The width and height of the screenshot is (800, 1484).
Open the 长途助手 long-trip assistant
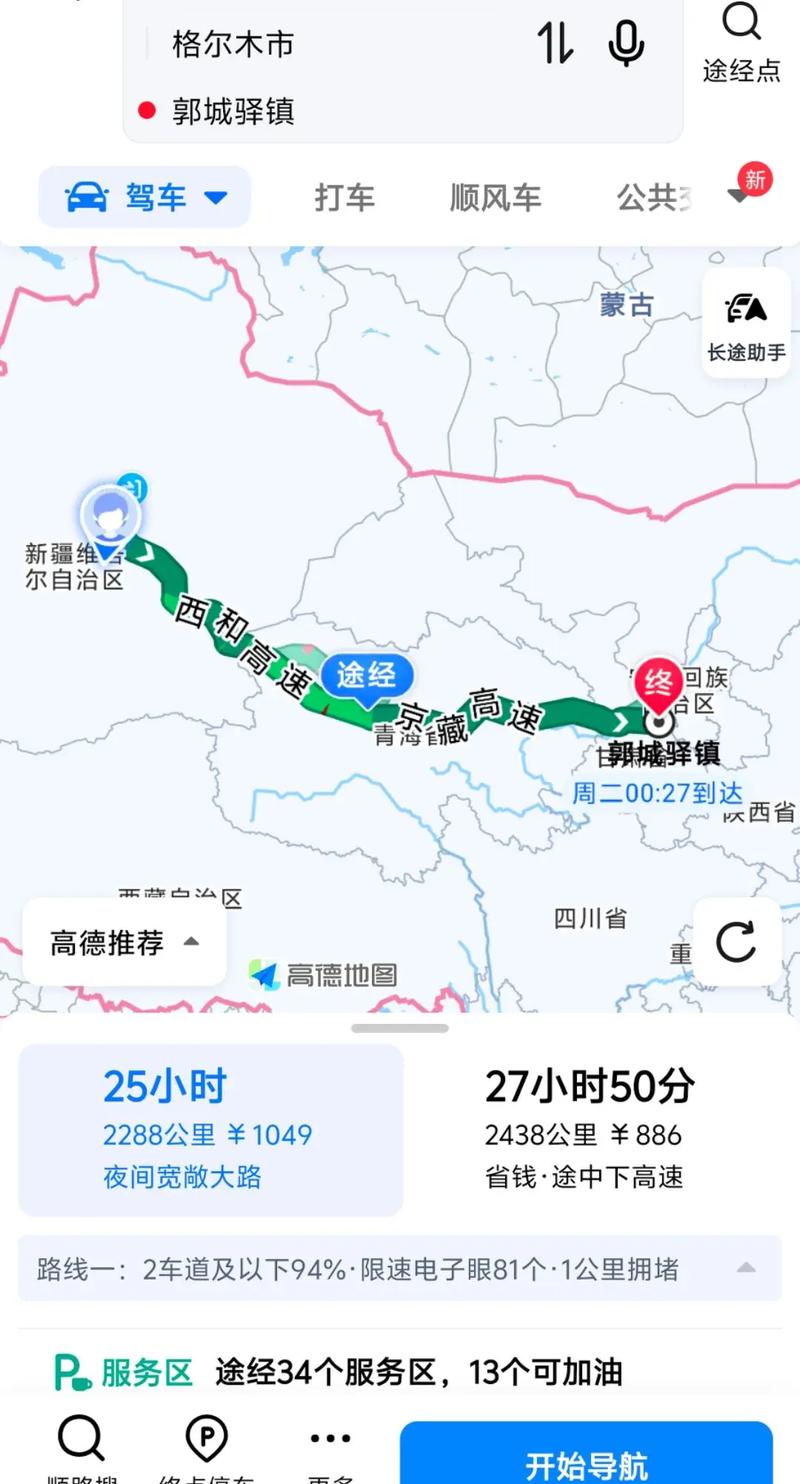(x=746, y=322)
